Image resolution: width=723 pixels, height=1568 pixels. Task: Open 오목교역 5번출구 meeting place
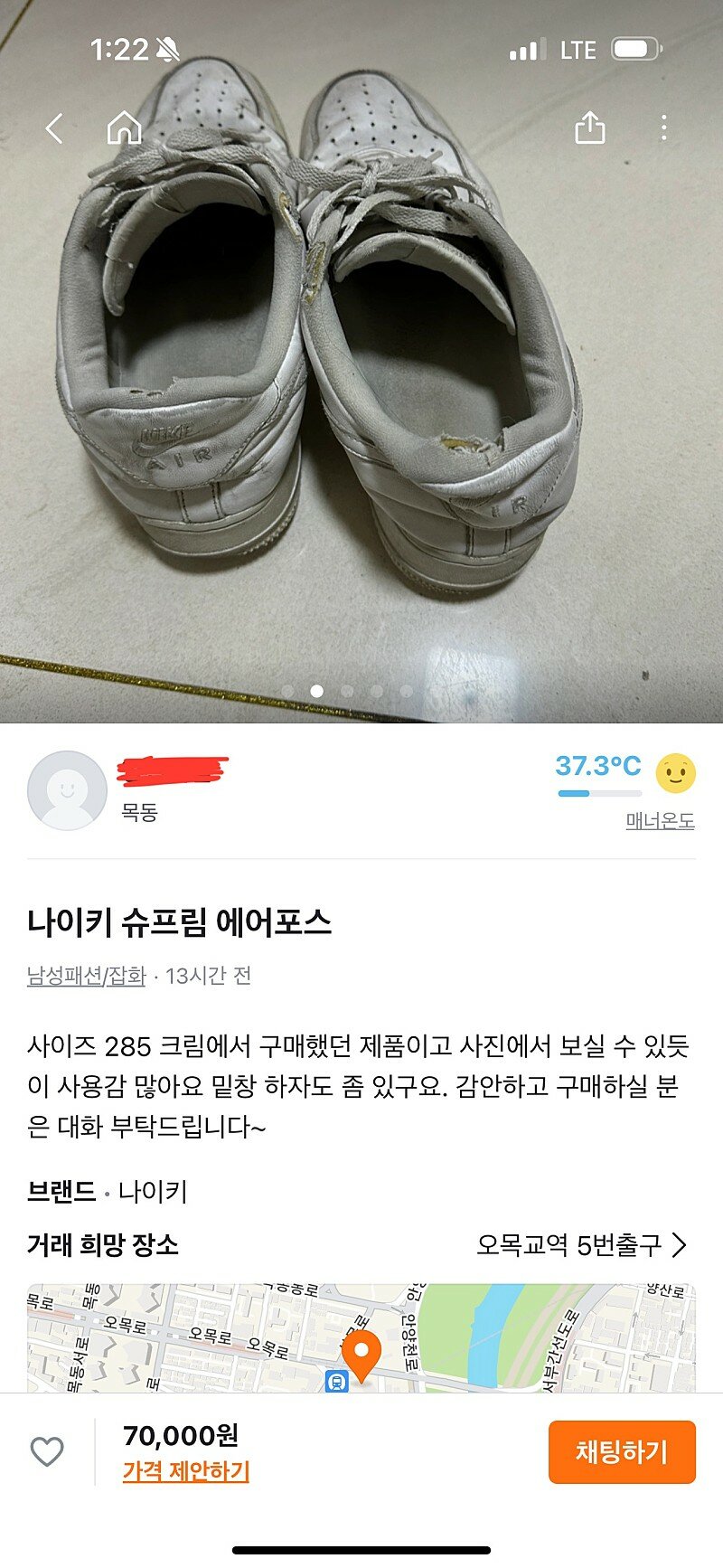pos(581,1245)
